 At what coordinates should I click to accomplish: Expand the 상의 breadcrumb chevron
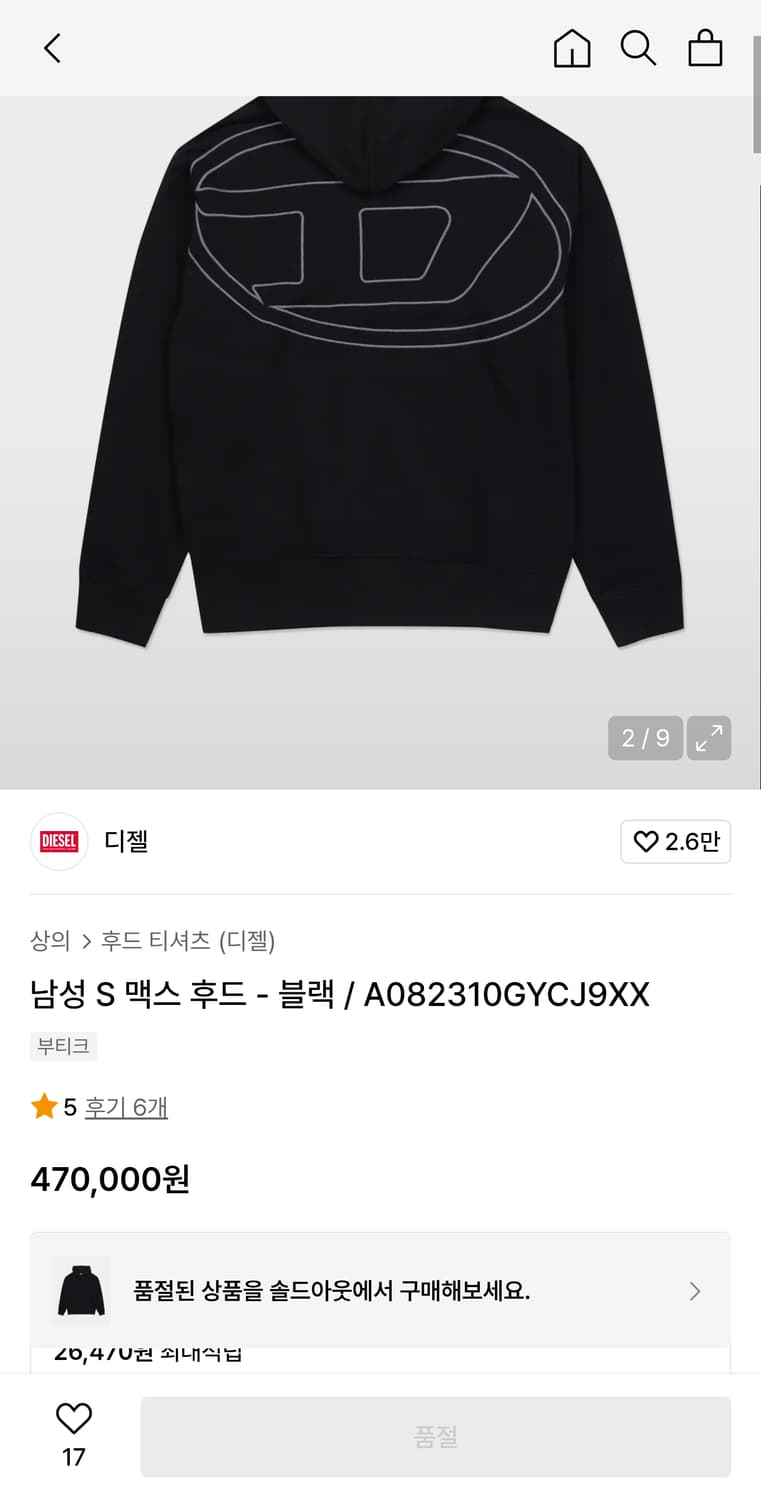coord(86,941)
